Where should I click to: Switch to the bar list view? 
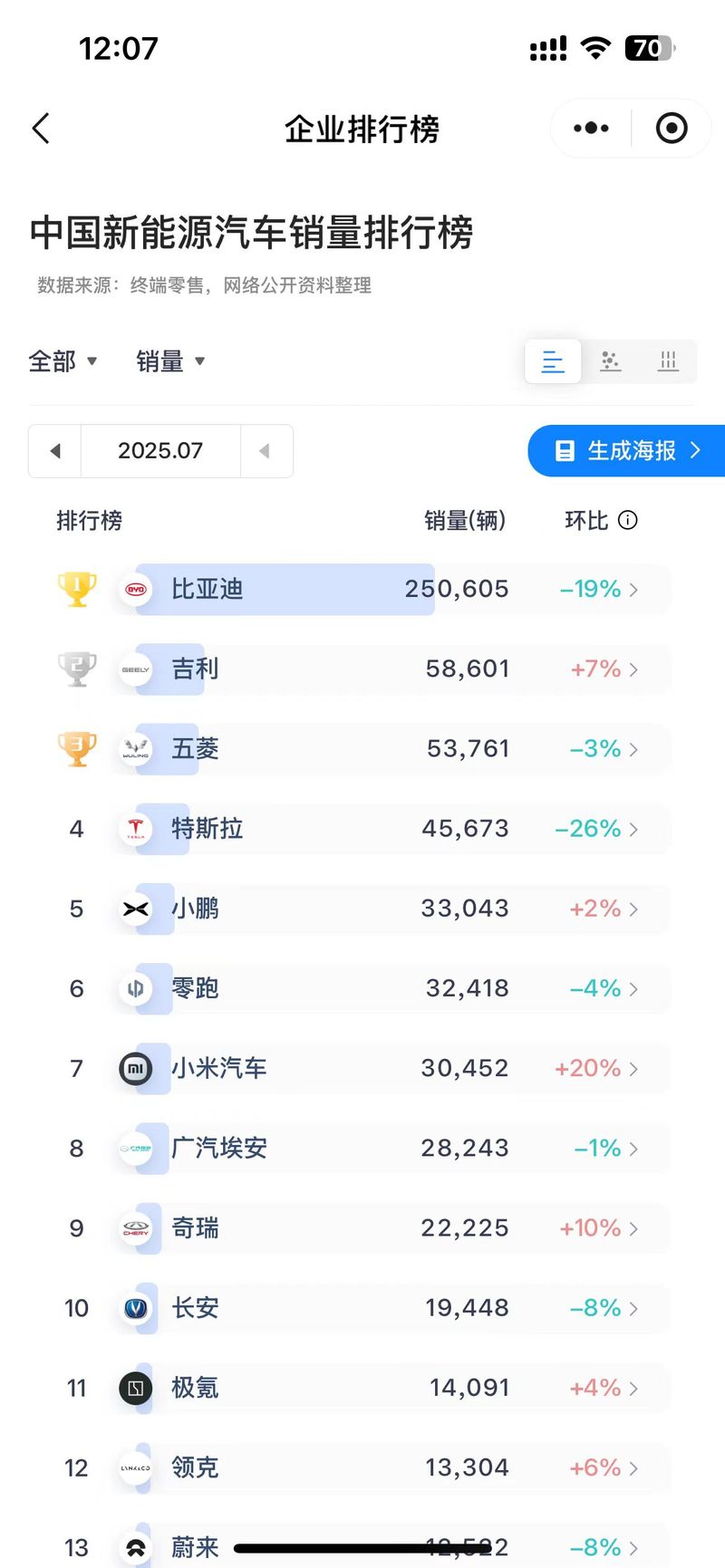553,361
